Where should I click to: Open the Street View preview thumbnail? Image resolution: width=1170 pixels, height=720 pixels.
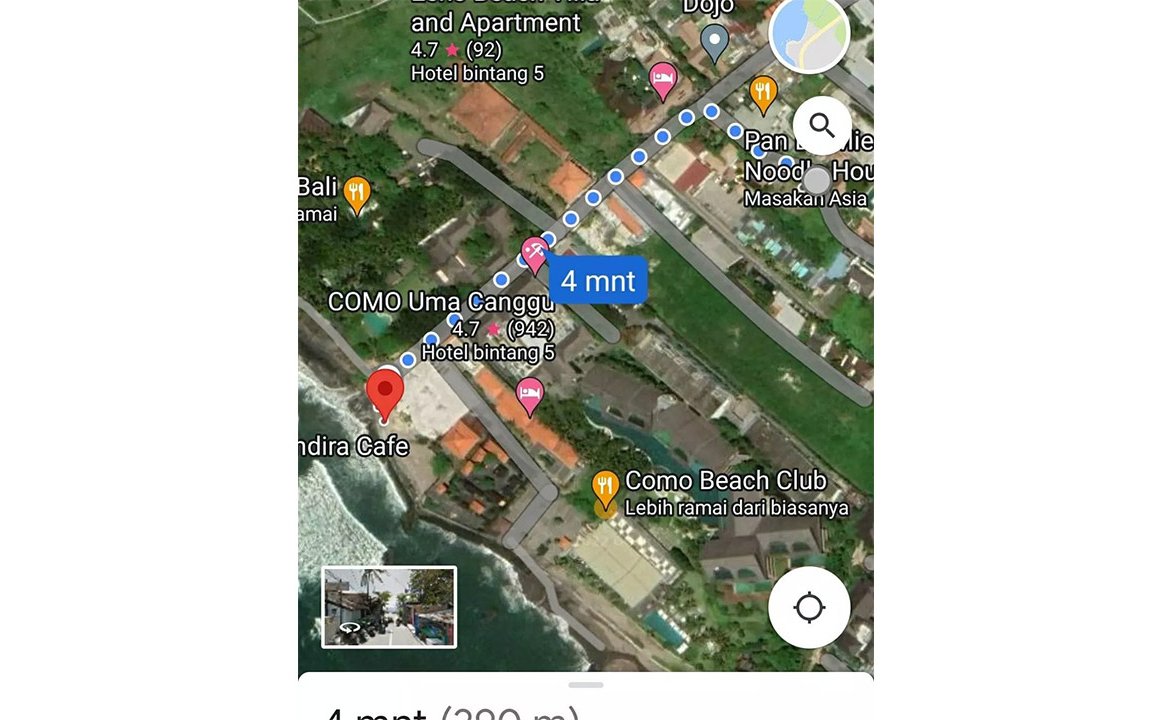point(389,607)
